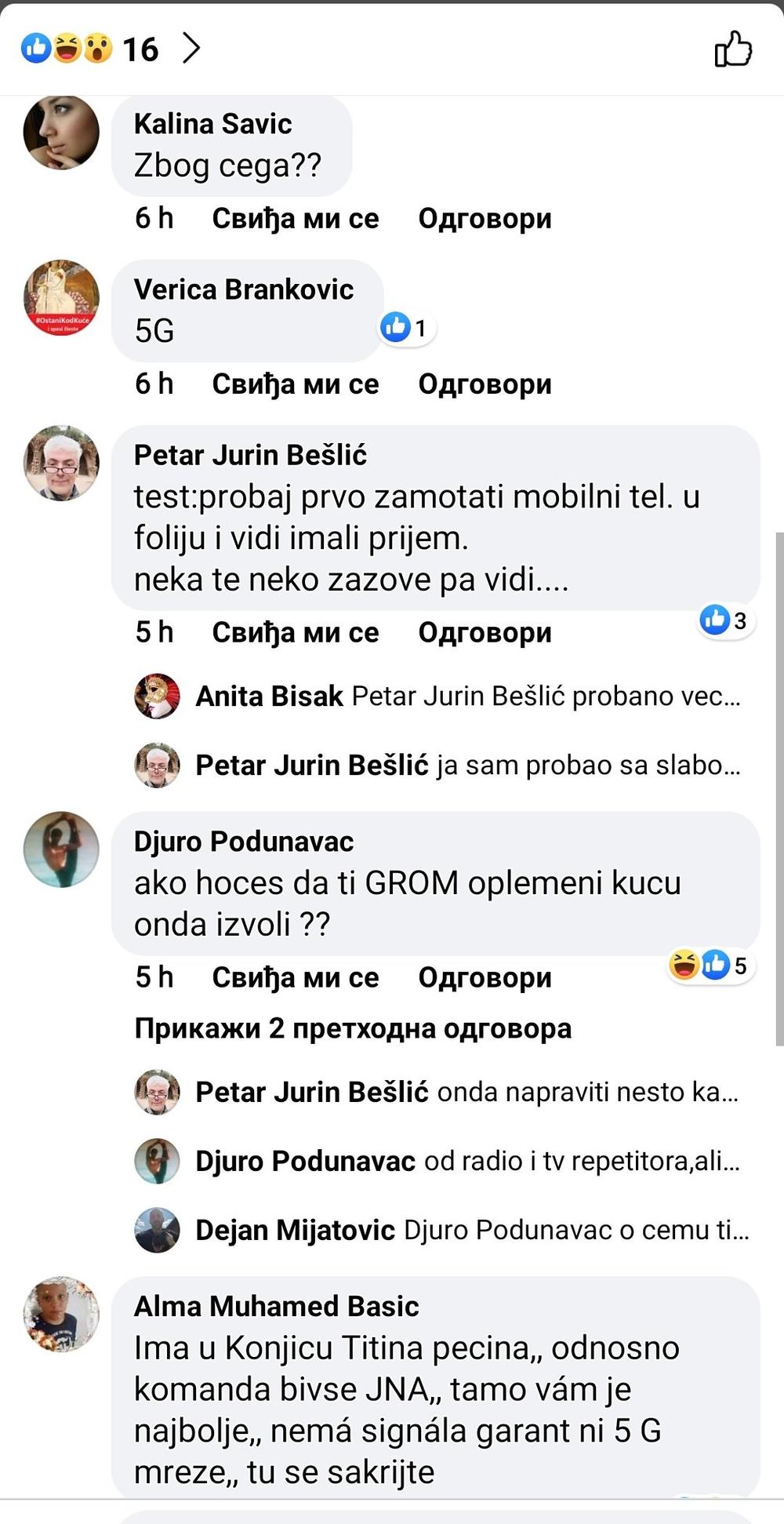Show reactions on Djuro Podunavac's comment
This screenshot has width=784, height=1524.
[x=710, y=965]
